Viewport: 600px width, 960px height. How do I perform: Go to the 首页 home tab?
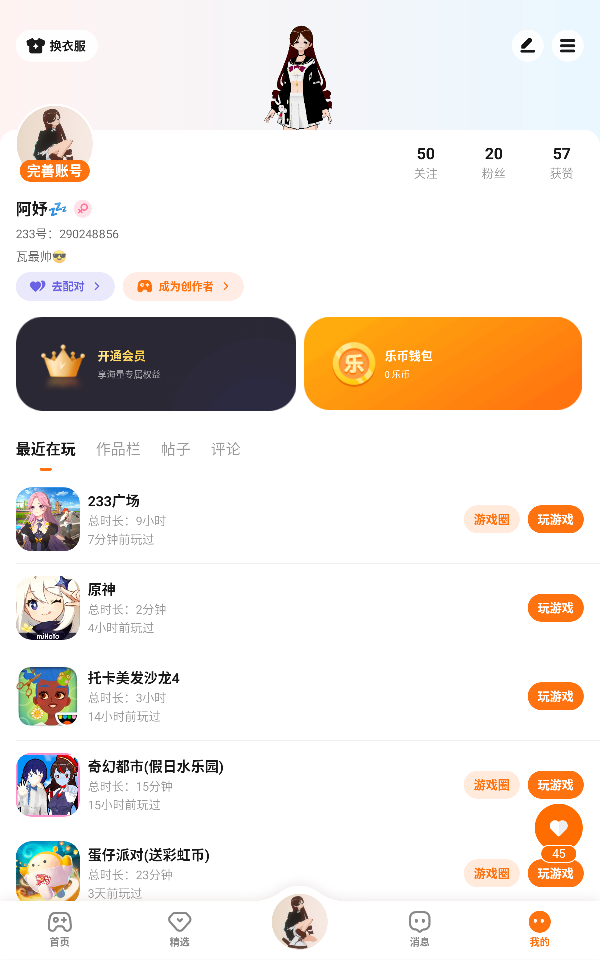(x=59, y=929)
